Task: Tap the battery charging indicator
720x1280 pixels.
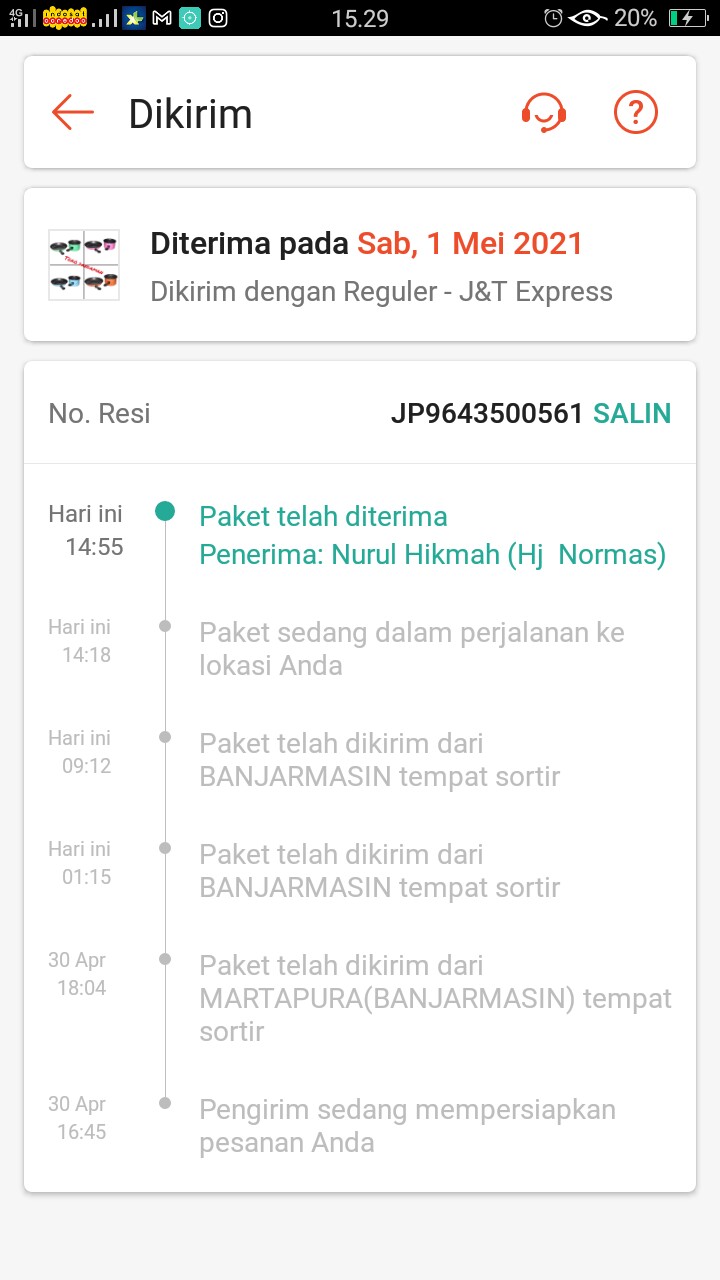Action: [x=689, y=17]
